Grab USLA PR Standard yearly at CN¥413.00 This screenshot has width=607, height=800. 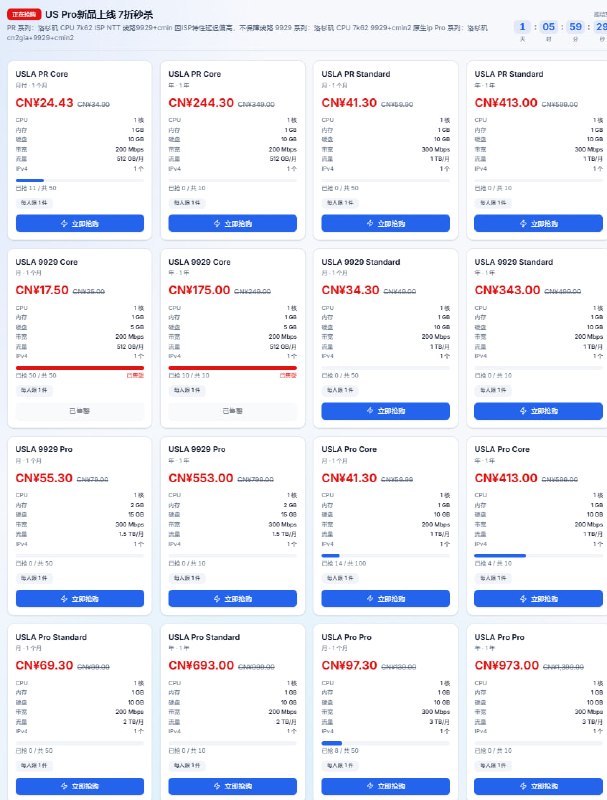point(539,223)
